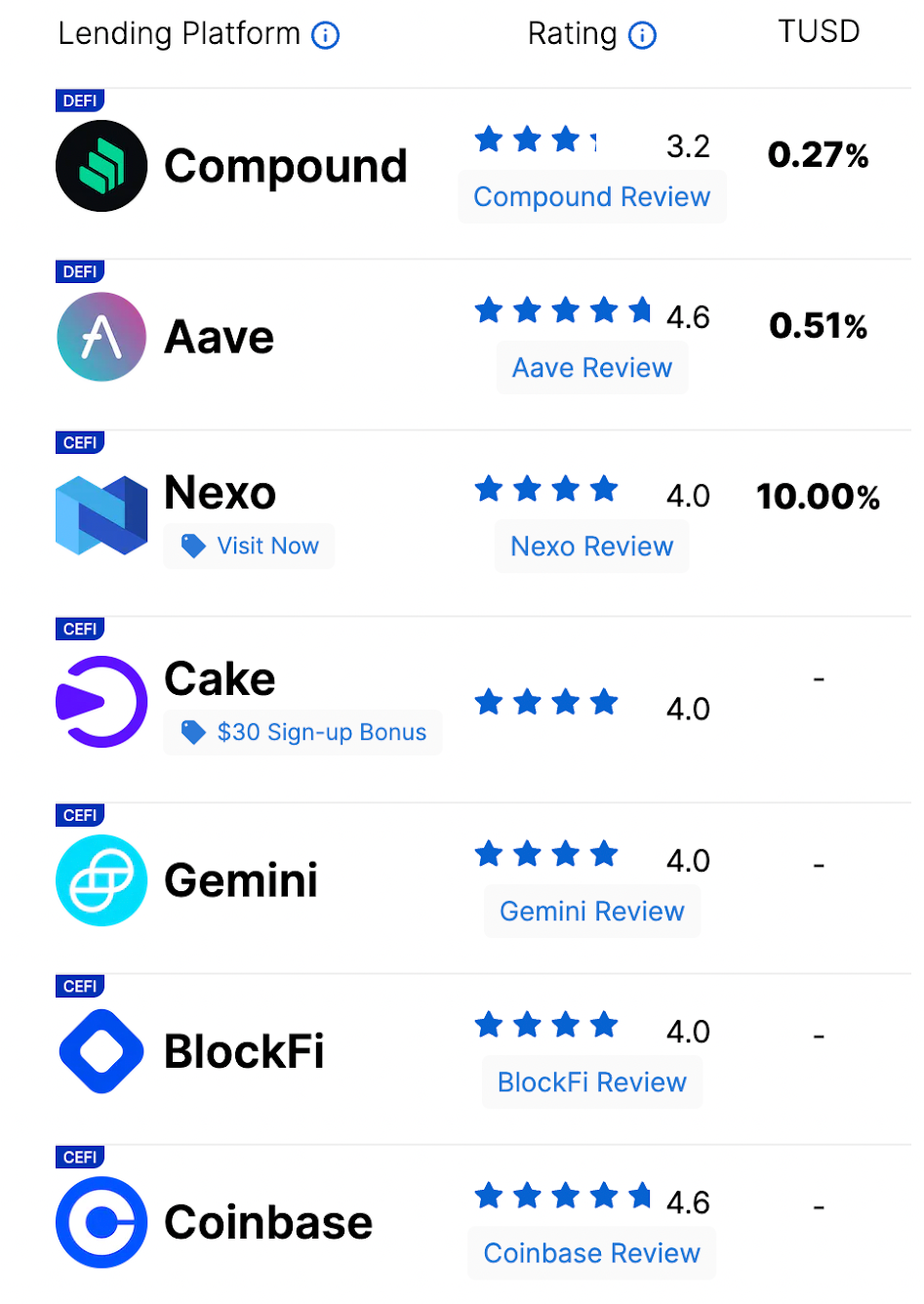Viewport: 924px width, 1304px height.
Task: Tap Visit Now under Nexo
Action: [250, 546]
